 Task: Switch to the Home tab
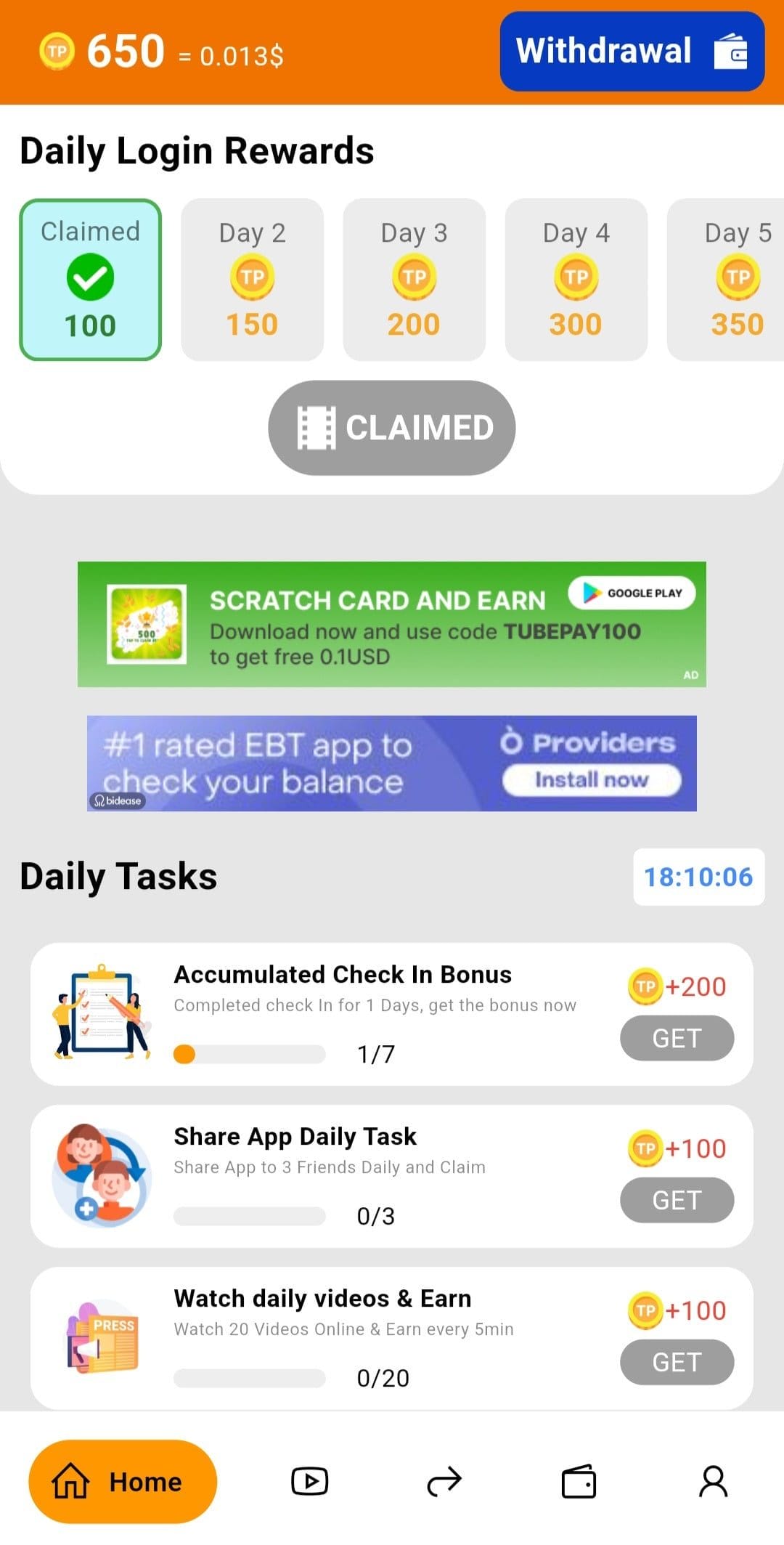[x=123, y=1482]
